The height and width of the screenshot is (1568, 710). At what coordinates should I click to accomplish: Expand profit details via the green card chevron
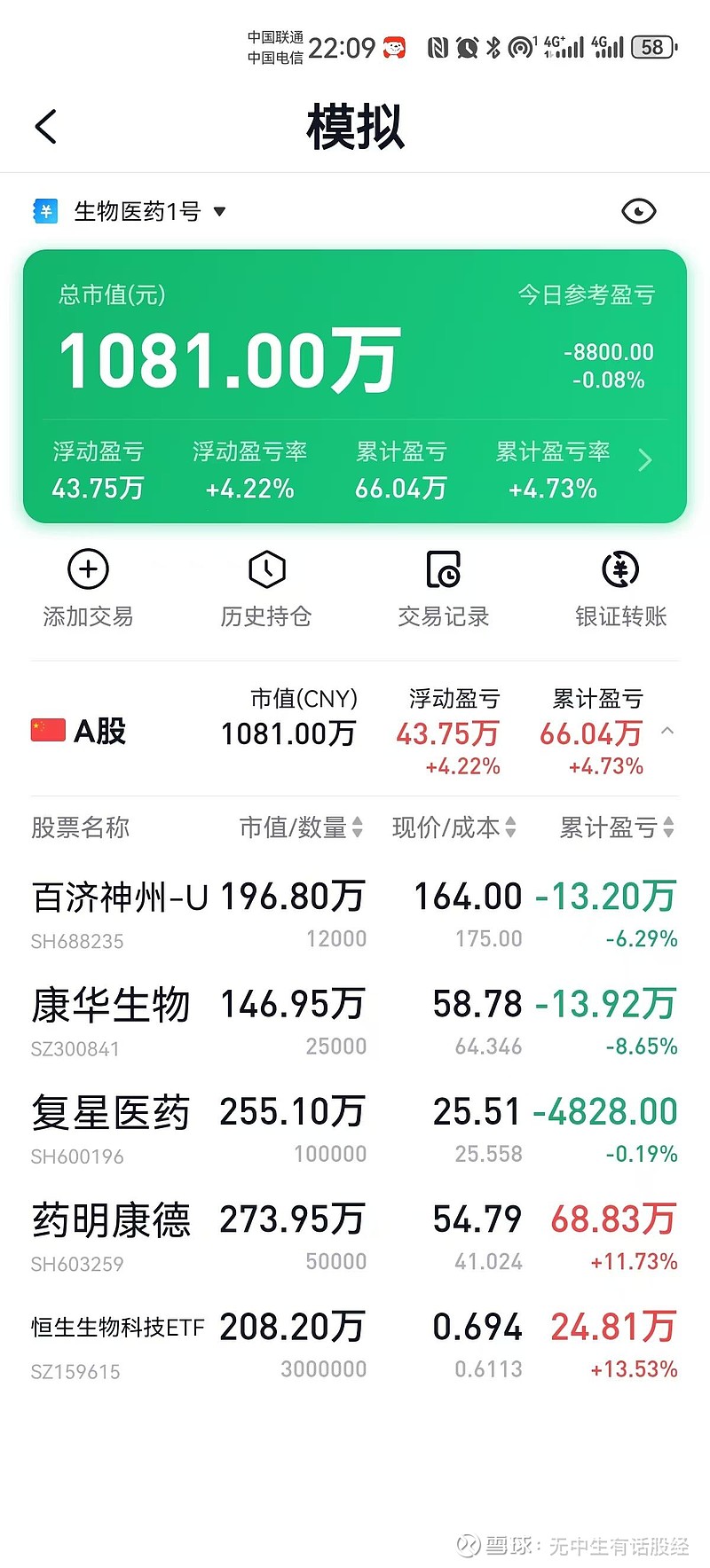point(645,460)
